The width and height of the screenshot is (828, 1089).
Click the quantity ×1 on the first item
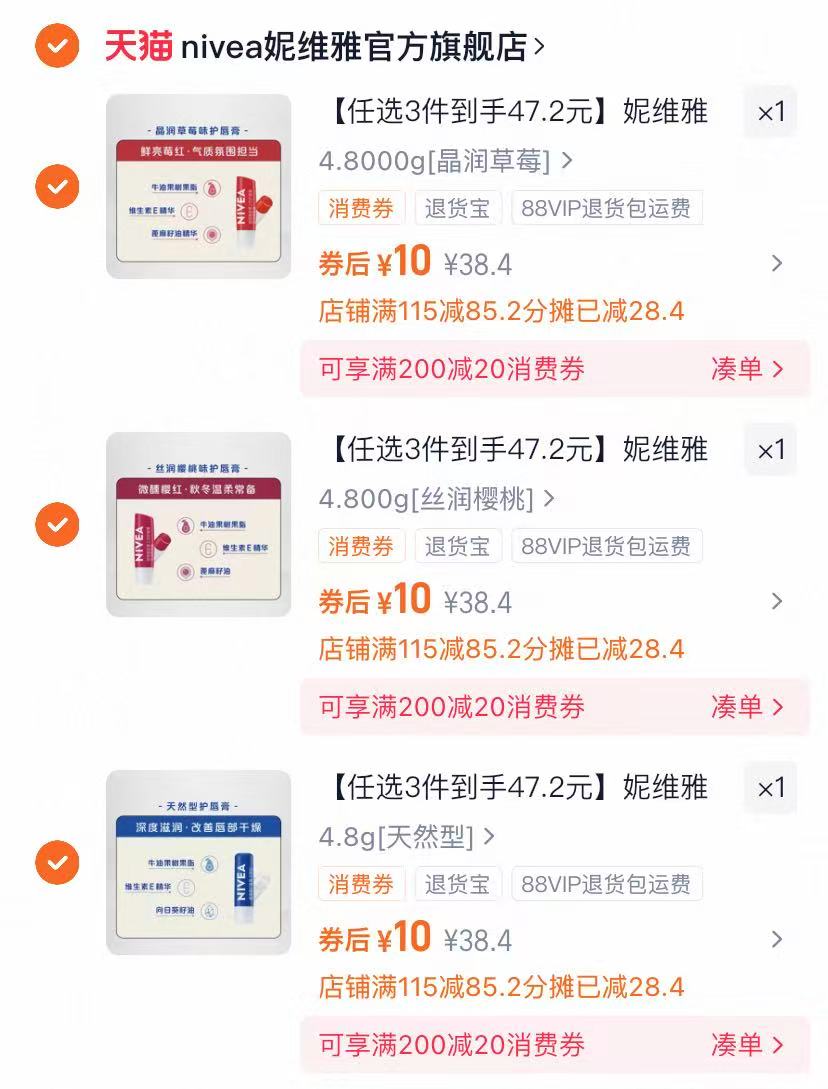tap(769, 113)
